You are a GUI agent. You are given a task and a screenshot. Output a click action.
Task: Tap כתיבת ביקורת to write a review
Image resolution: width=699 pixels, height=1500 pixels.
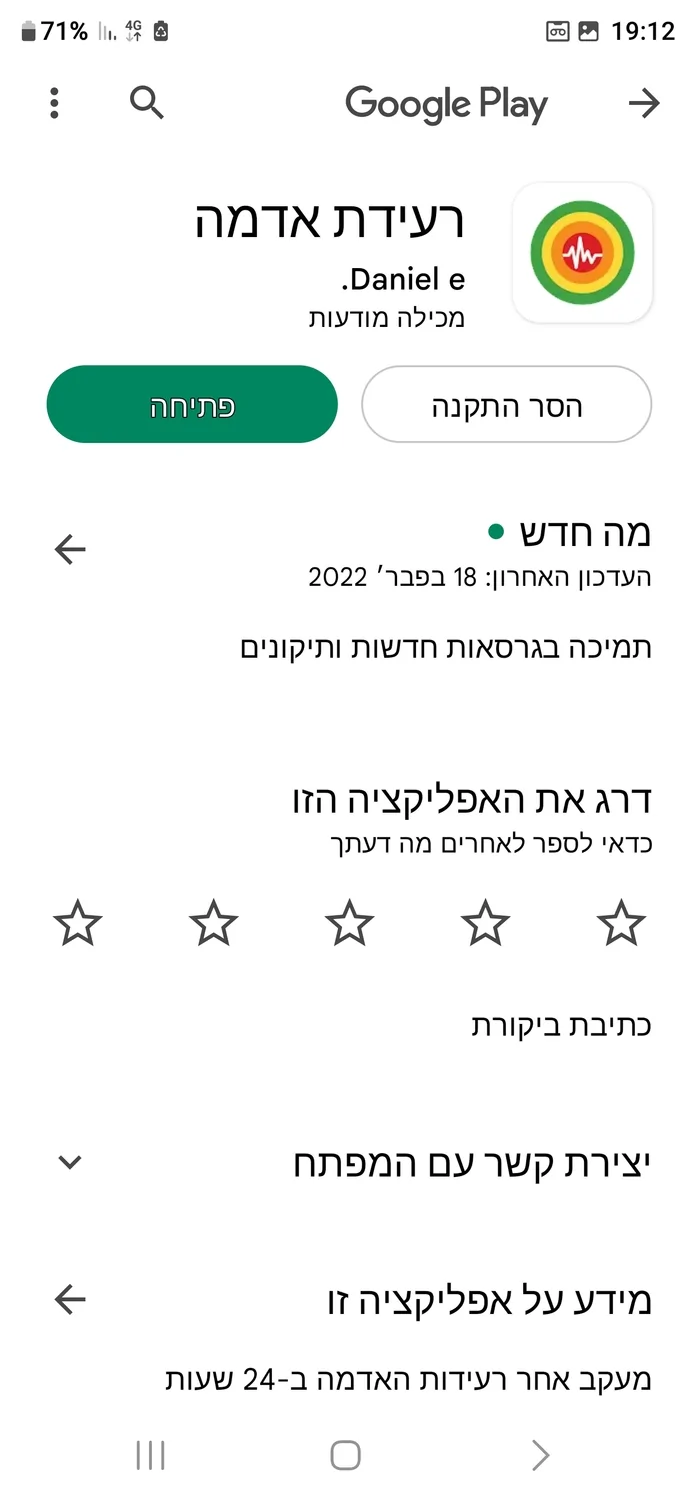(x=561, y=1025)
